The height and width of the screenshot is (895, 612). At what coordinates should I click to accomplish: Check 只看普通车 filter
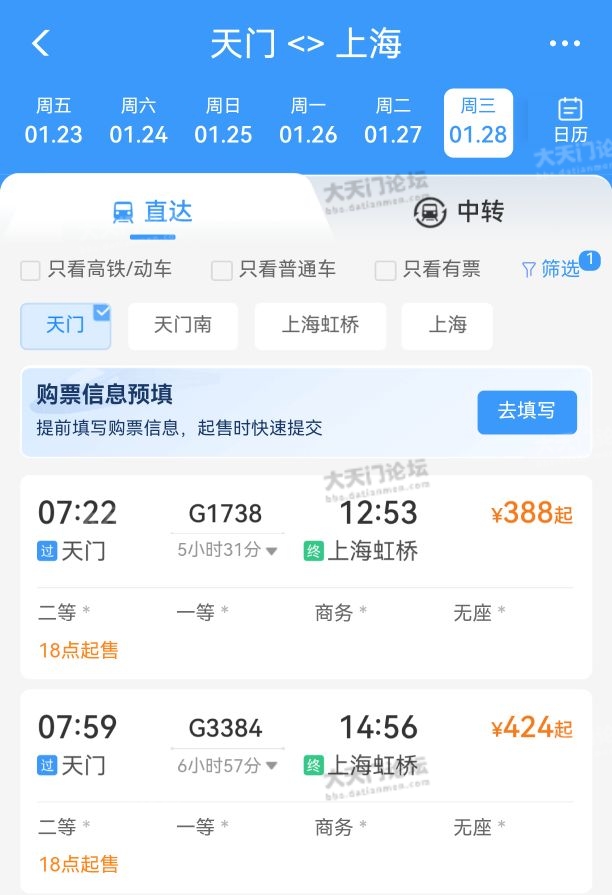click(222, 270)
